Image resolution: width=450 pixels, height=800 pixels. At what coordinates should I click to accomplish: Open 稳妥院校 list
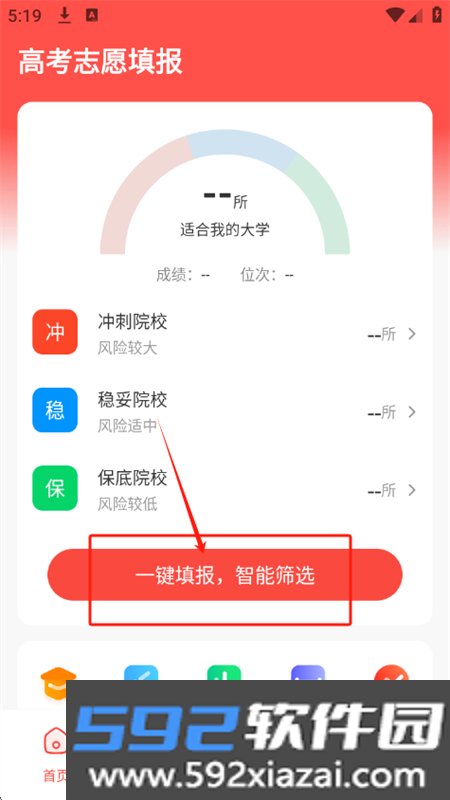[224, 411]
